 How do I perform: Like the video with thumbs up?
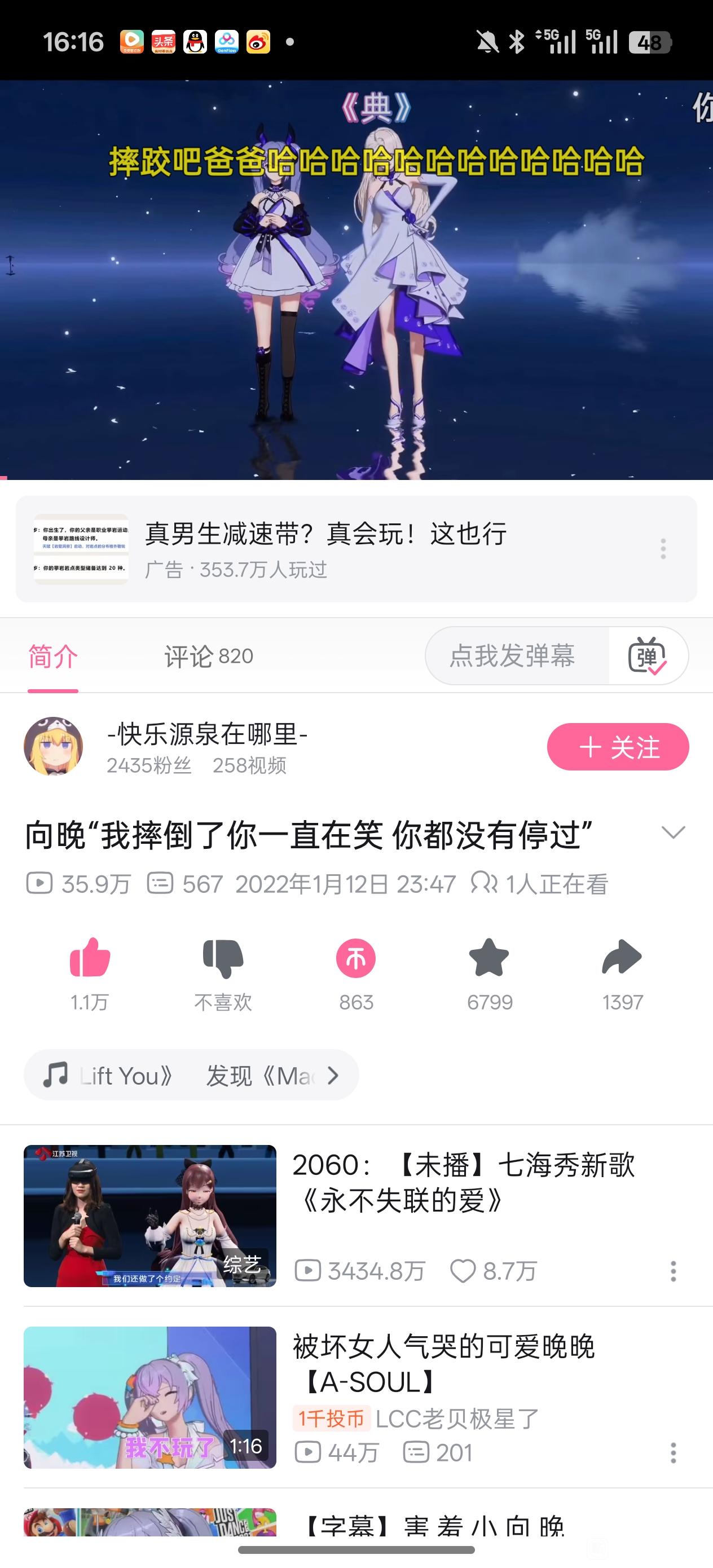pos(90,958)
